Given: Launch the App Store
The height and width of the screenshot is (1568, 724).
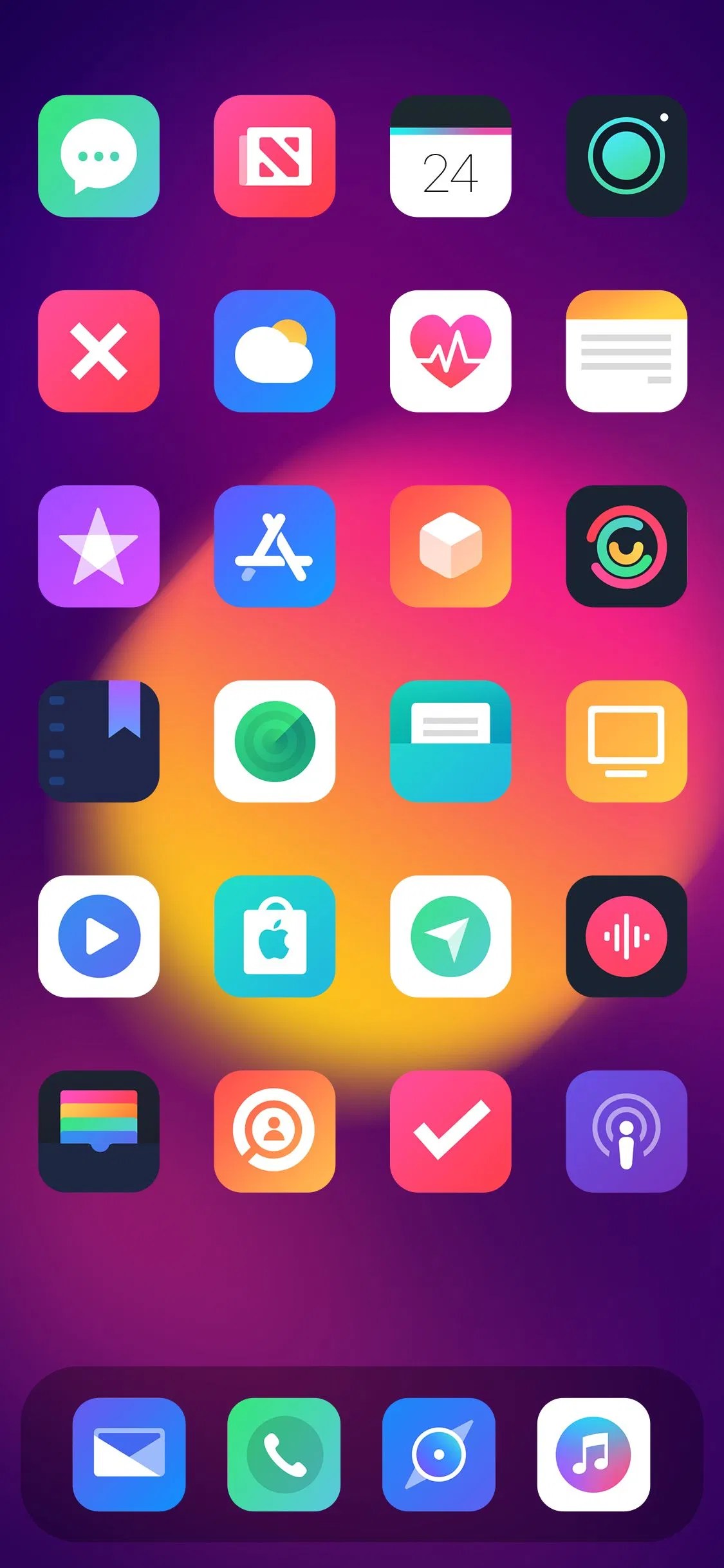Looking at the screenshot, I should [274, 546].
